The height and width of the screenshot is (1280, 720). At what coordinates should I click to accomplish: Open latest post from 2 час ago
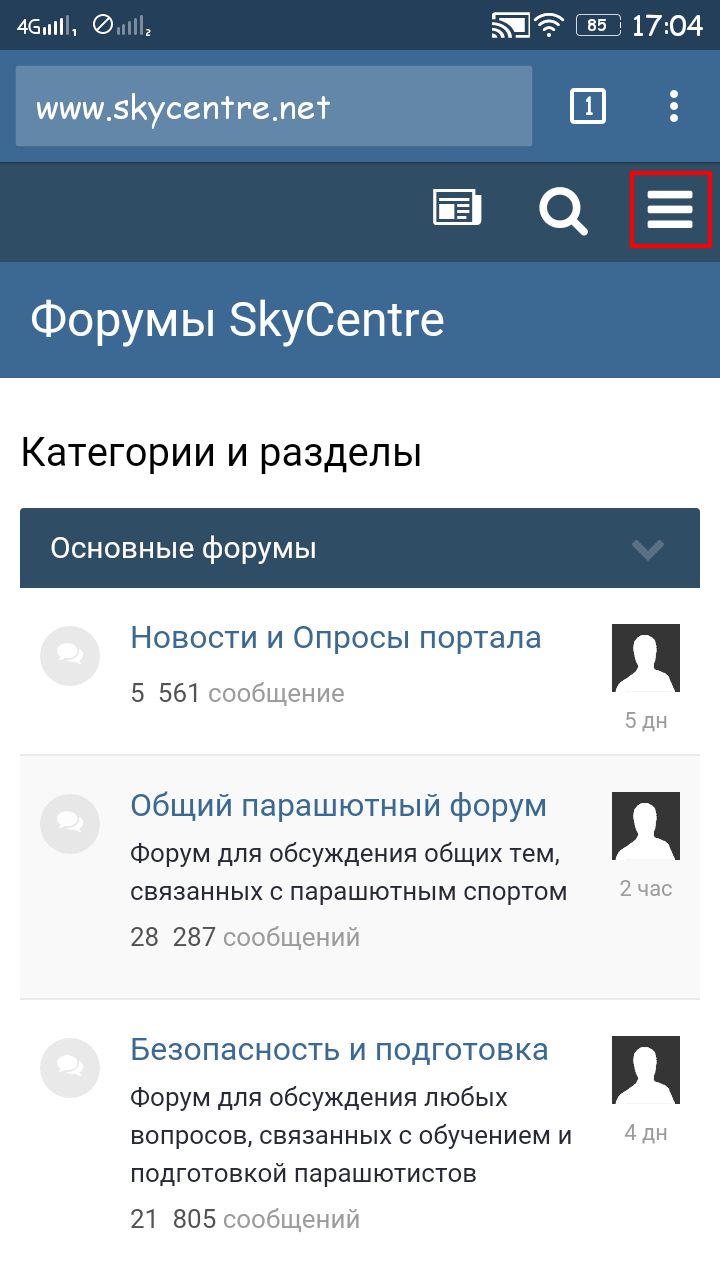click(646, 888)
